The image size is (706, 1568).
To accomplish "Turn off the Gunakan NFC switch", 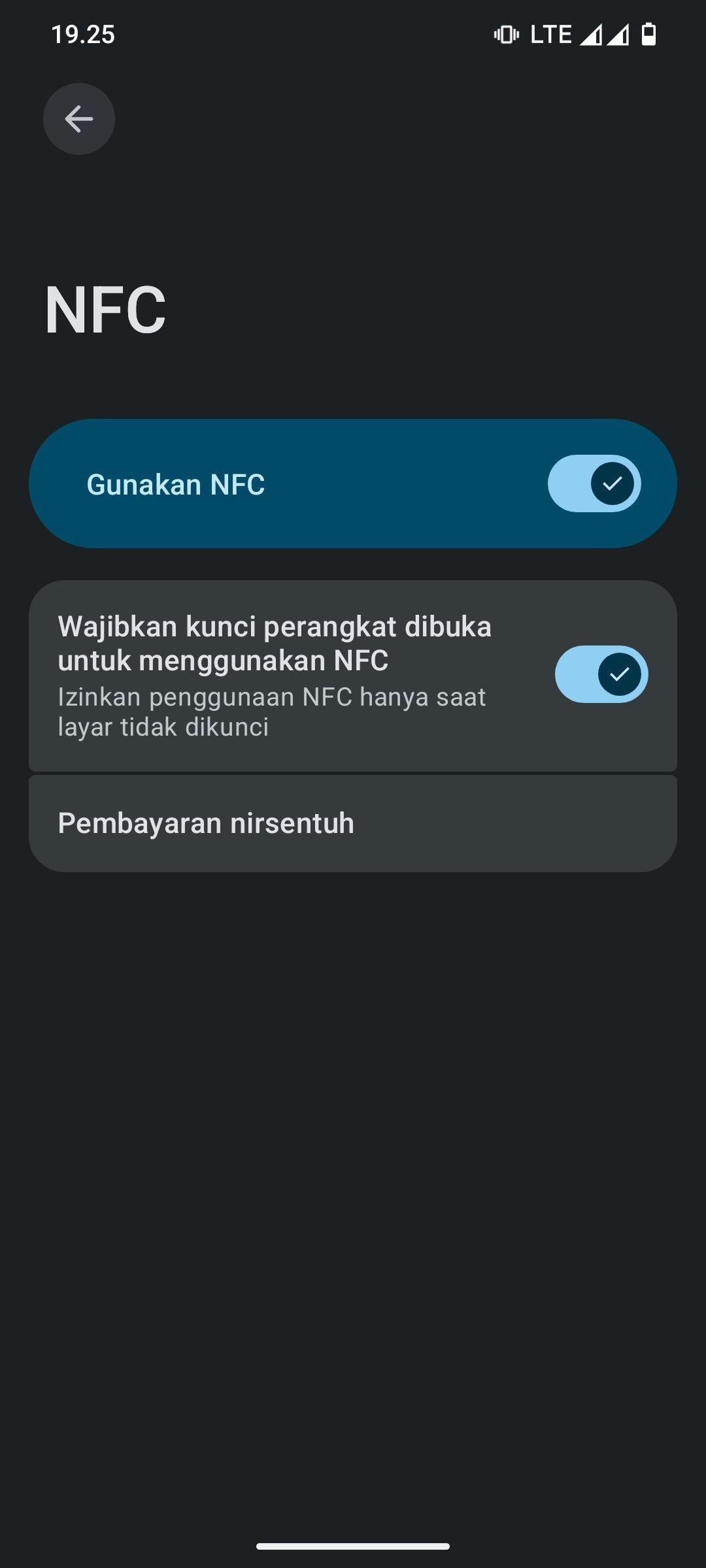I will (594, 483).
